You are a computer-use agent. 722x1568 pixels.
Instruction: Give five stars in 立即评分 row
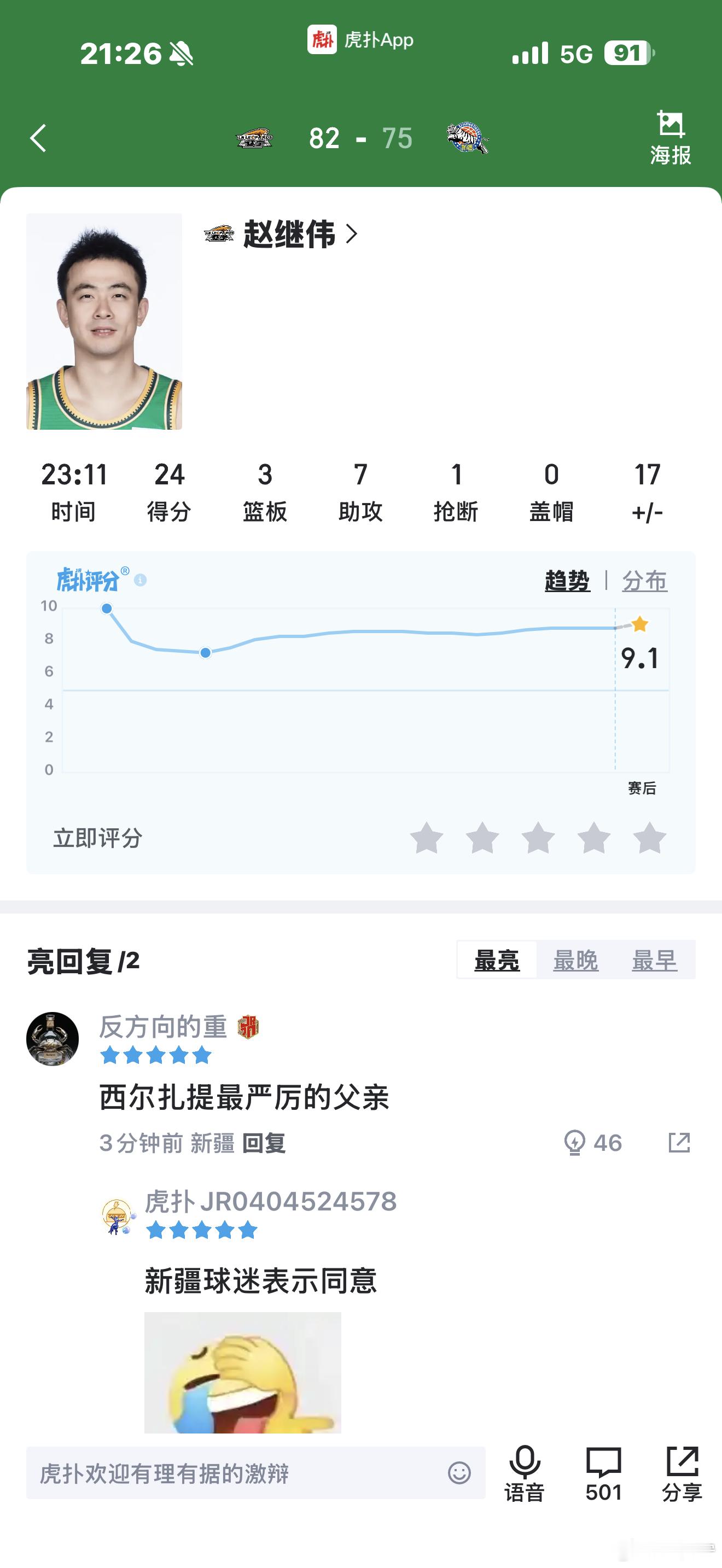[647, 838]
